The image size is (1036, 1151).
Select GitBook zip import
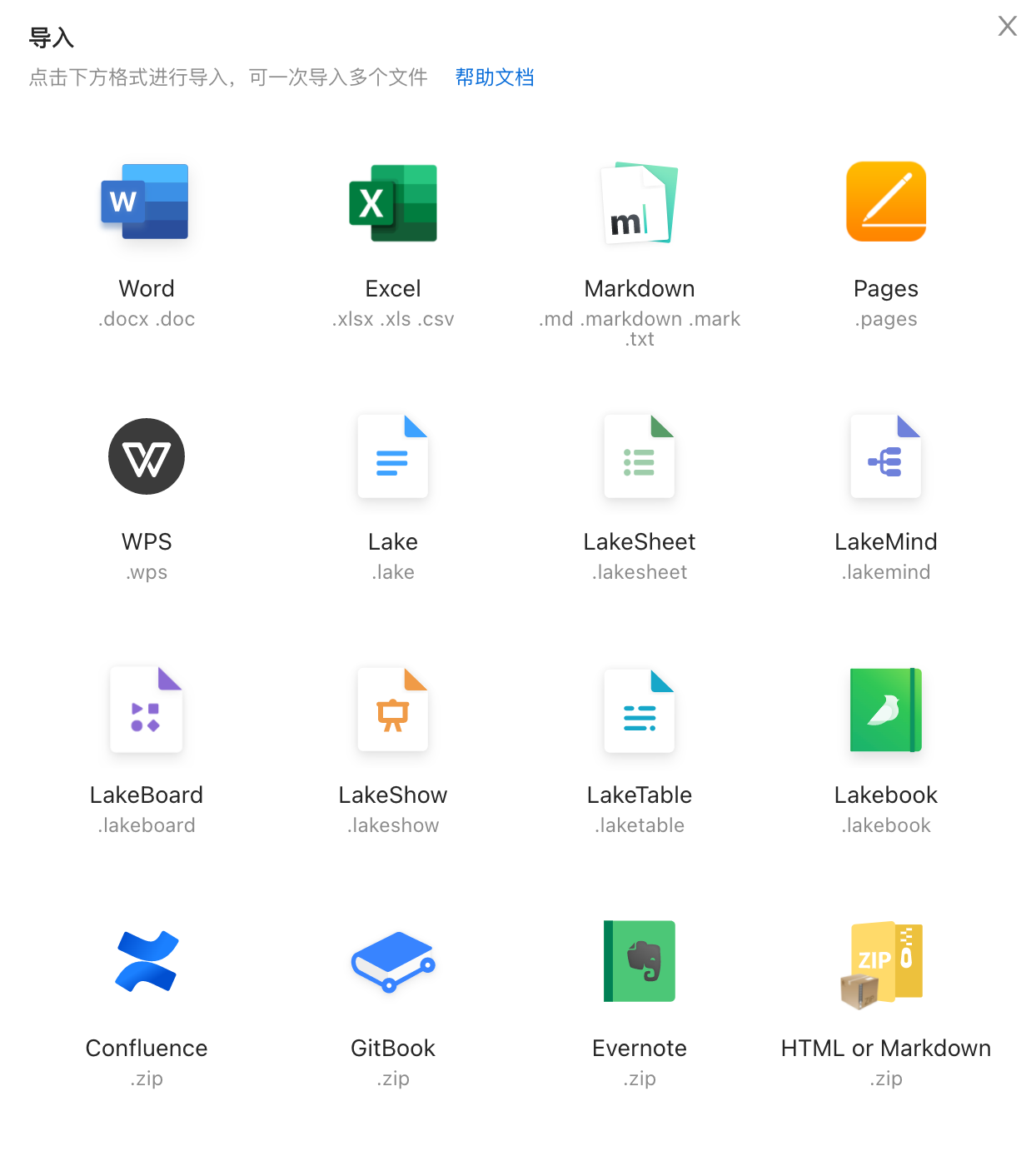click(393, 964)
